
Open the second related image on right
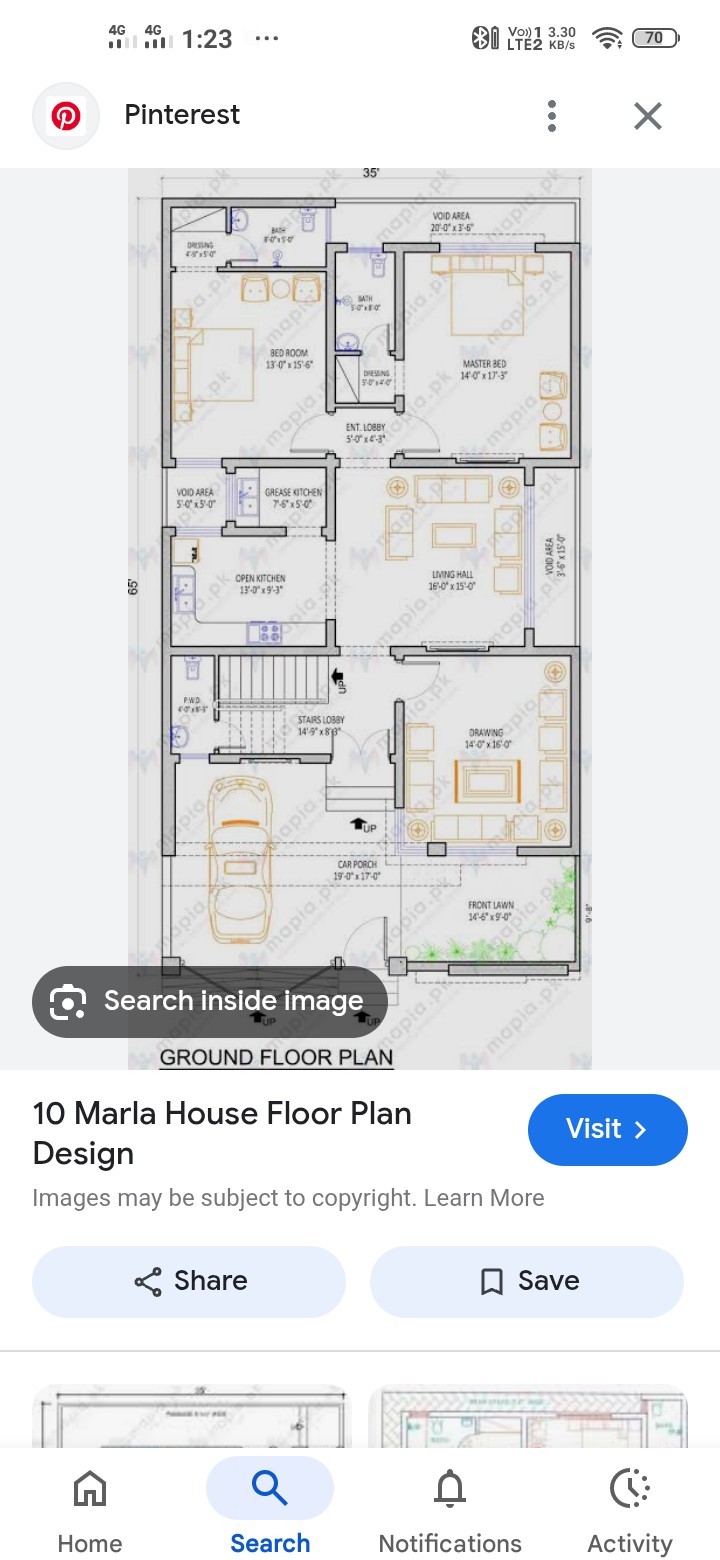pos(528,1416)
